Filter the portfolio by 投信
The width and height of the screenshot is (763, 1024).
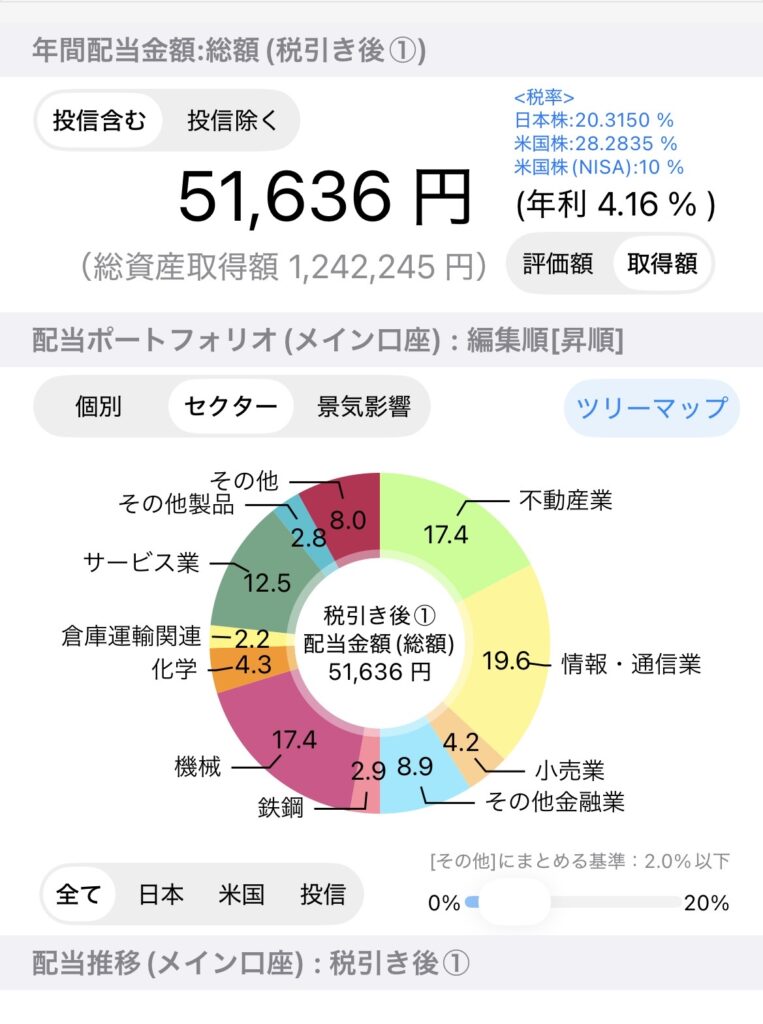pyautogui.click(x=322, y=894)
